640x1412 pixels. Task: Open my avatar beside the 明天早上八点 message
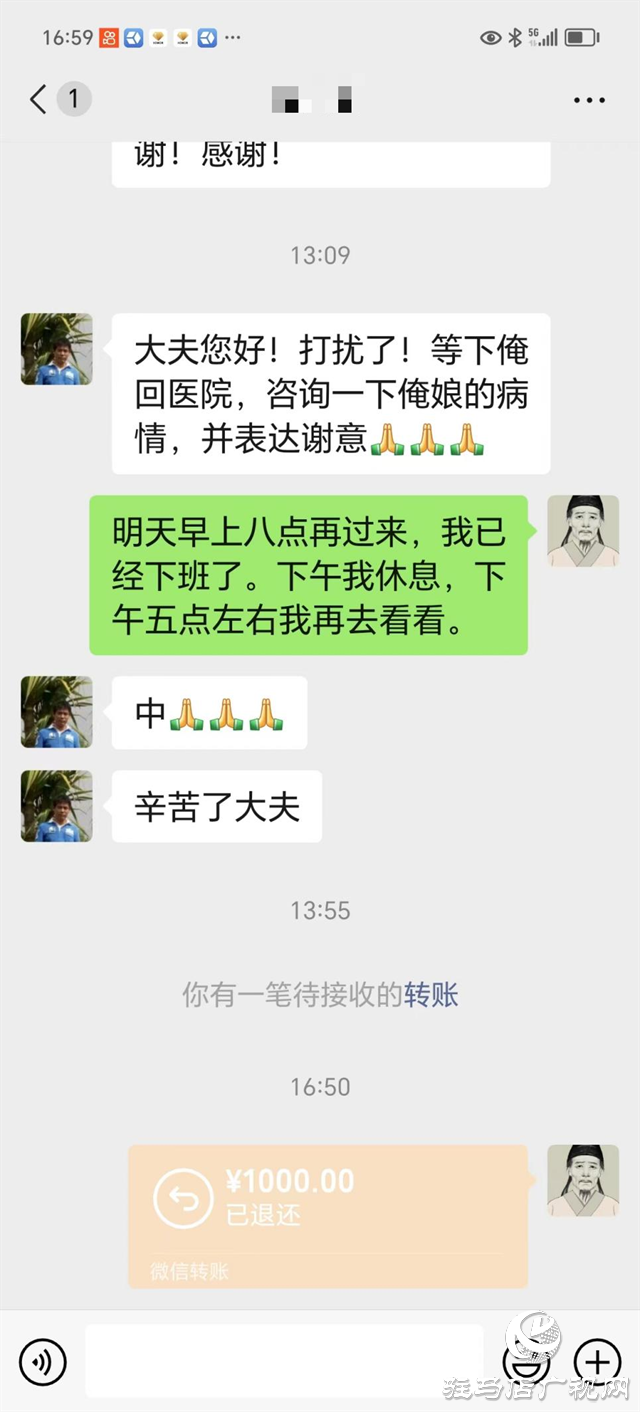click(x=583, y=531)
